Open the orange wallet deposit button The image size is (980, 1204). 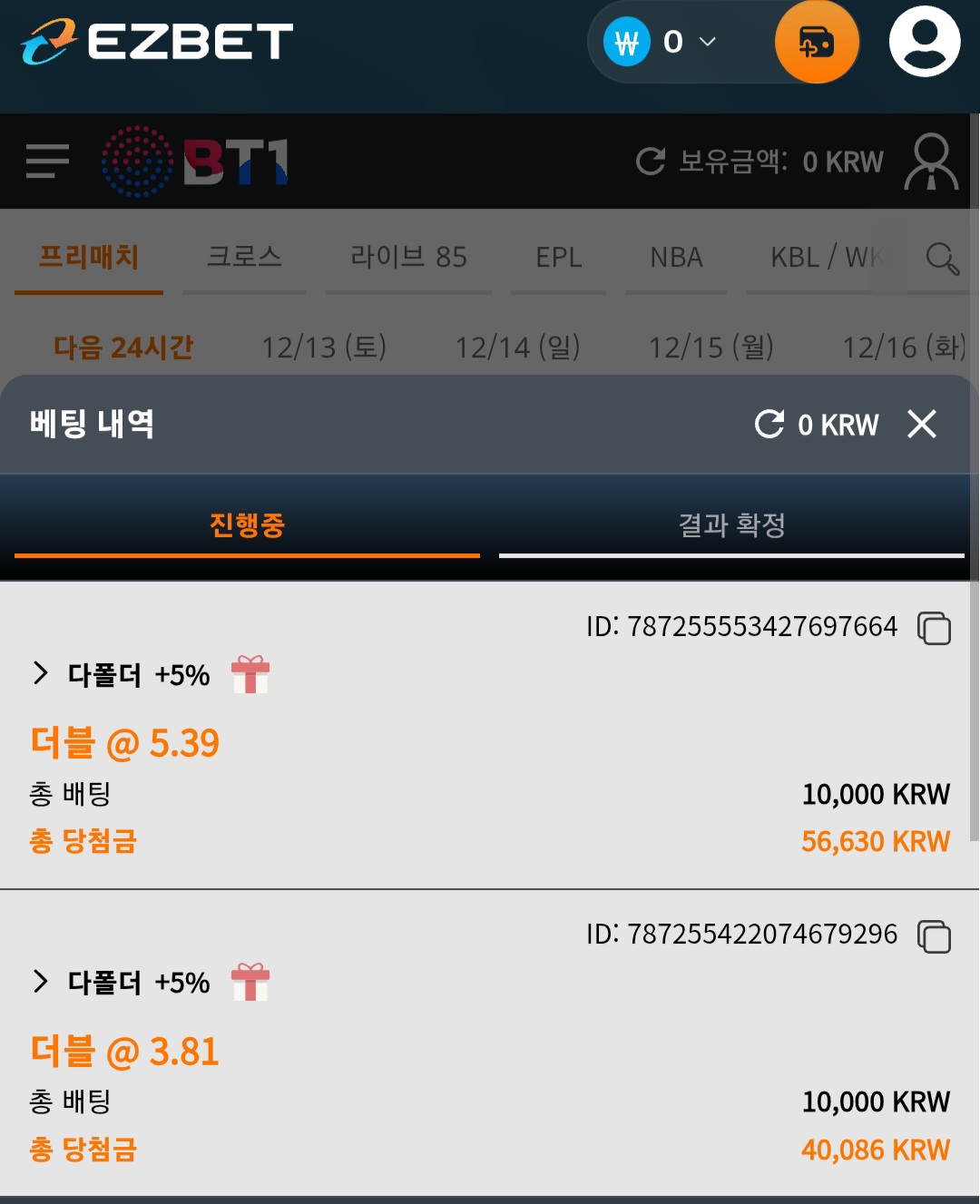(817, 42)
